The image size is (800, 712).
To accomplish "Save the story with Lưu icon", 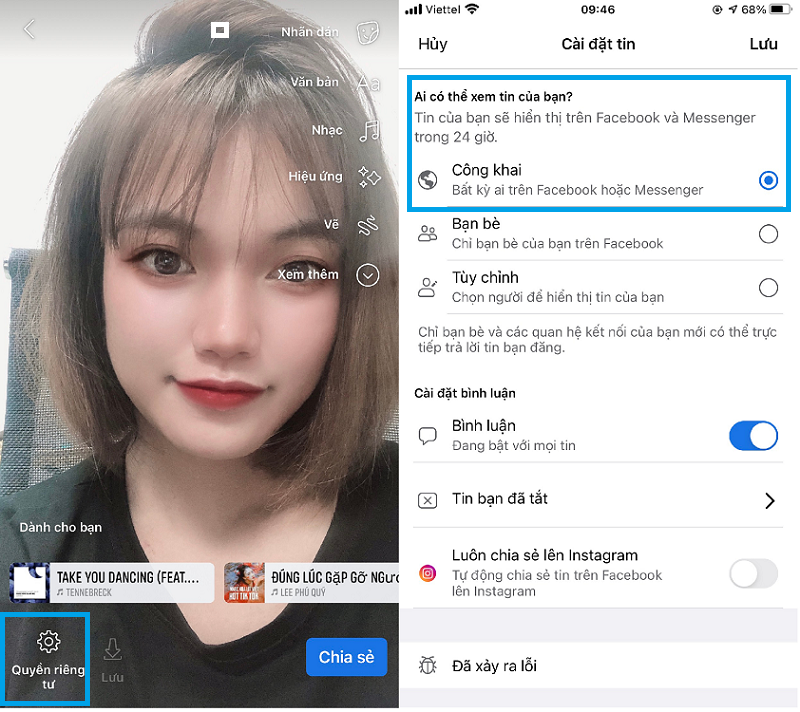I will (x=113, y=660).
